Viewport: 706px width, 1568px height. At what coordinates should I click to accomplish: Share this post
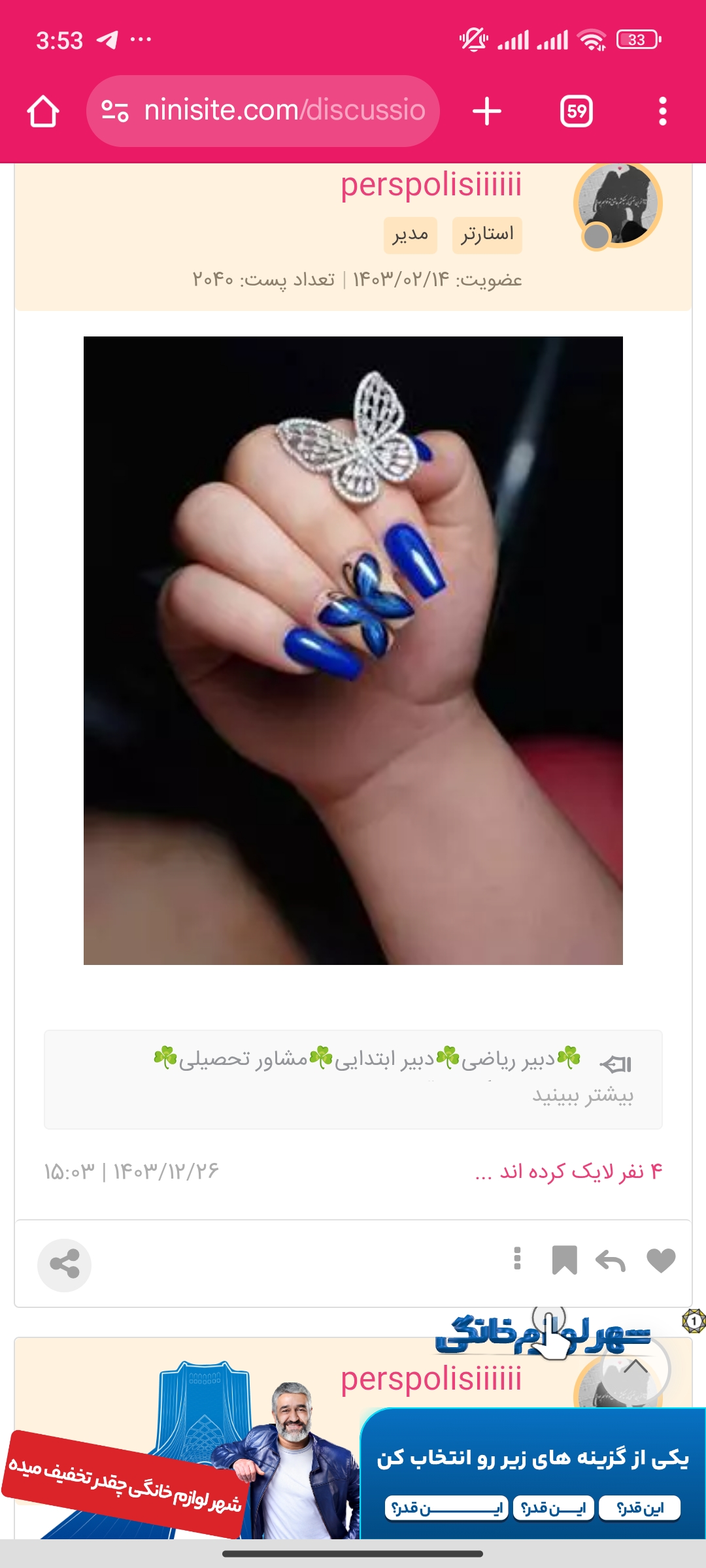[x=64, y=1265]
